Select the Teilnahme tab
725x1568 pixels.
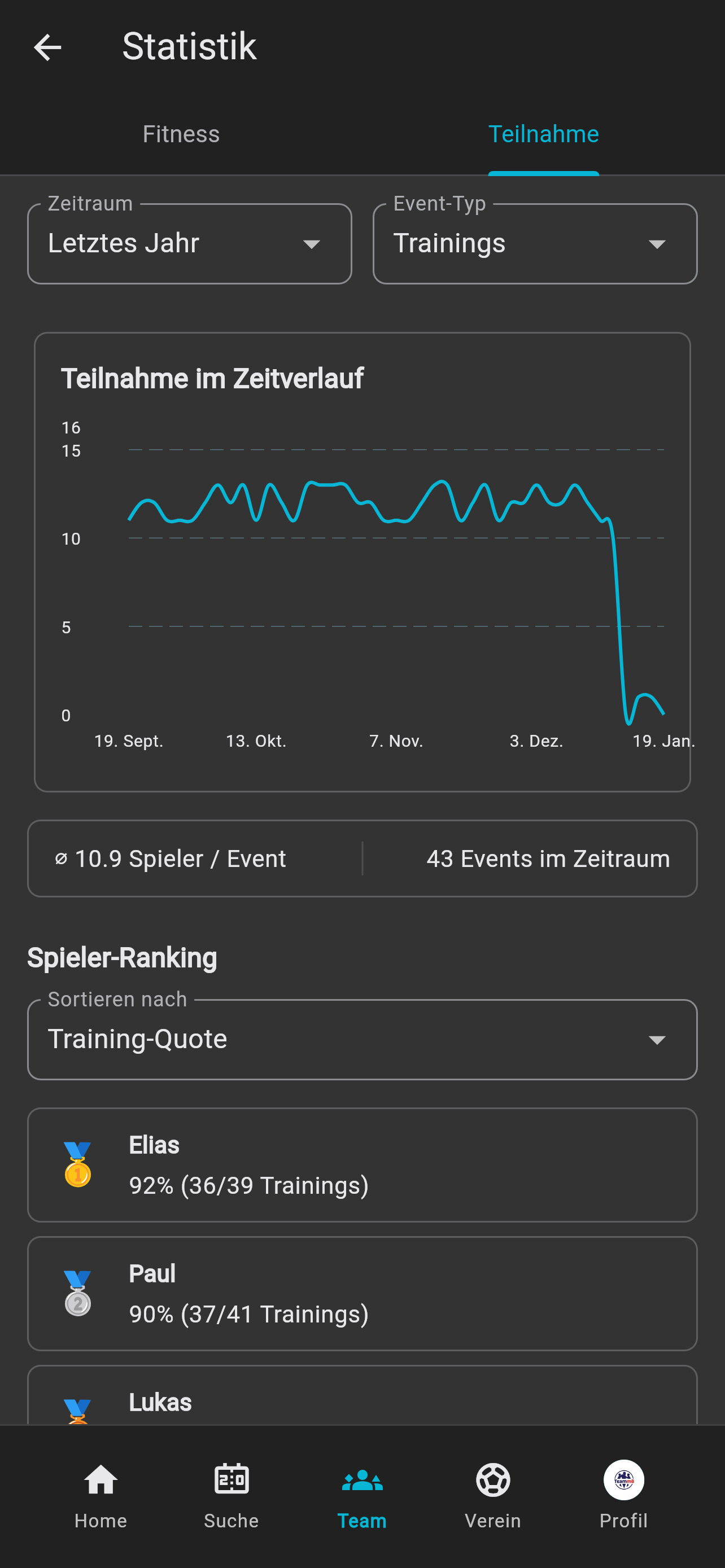(544, 134)
